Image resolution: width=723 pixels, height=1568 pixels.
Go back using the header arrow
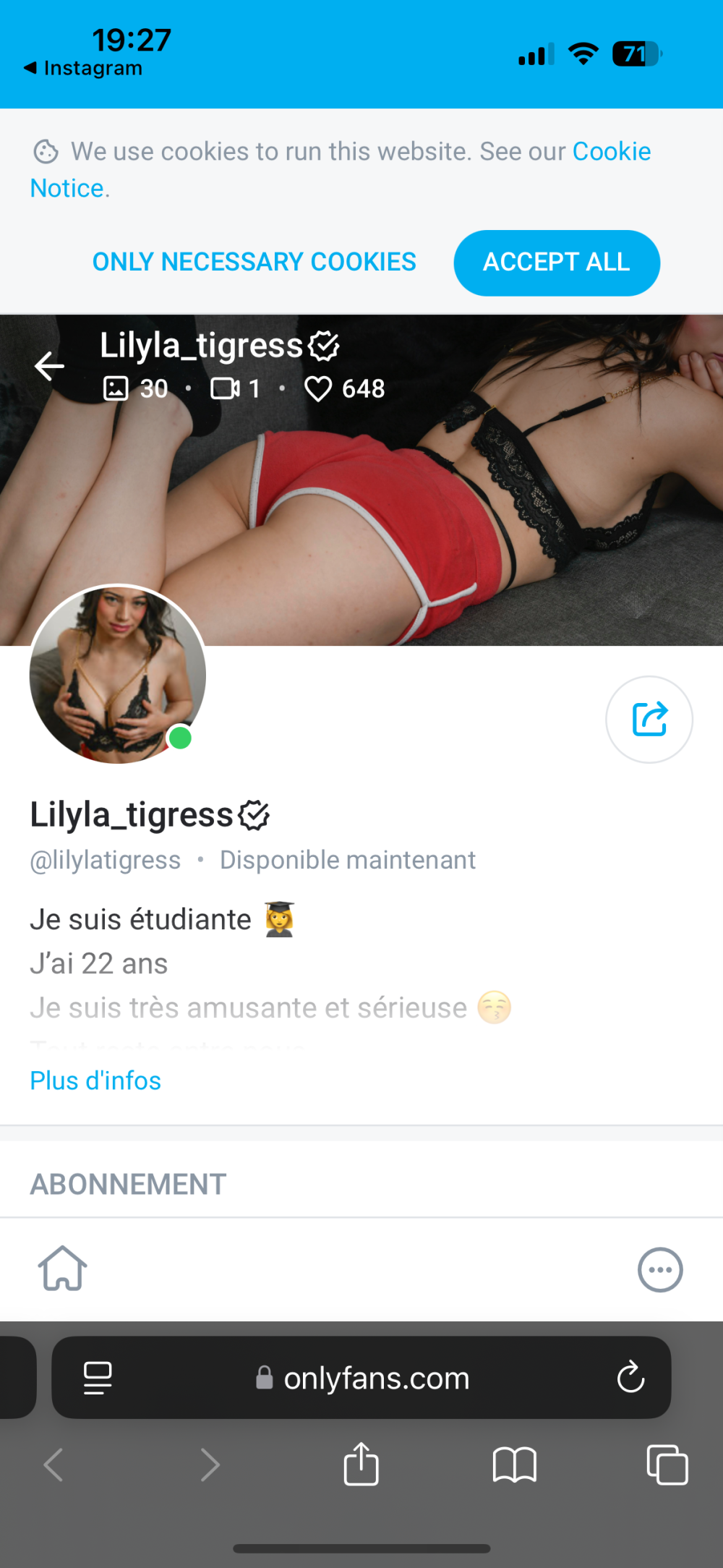49,366
